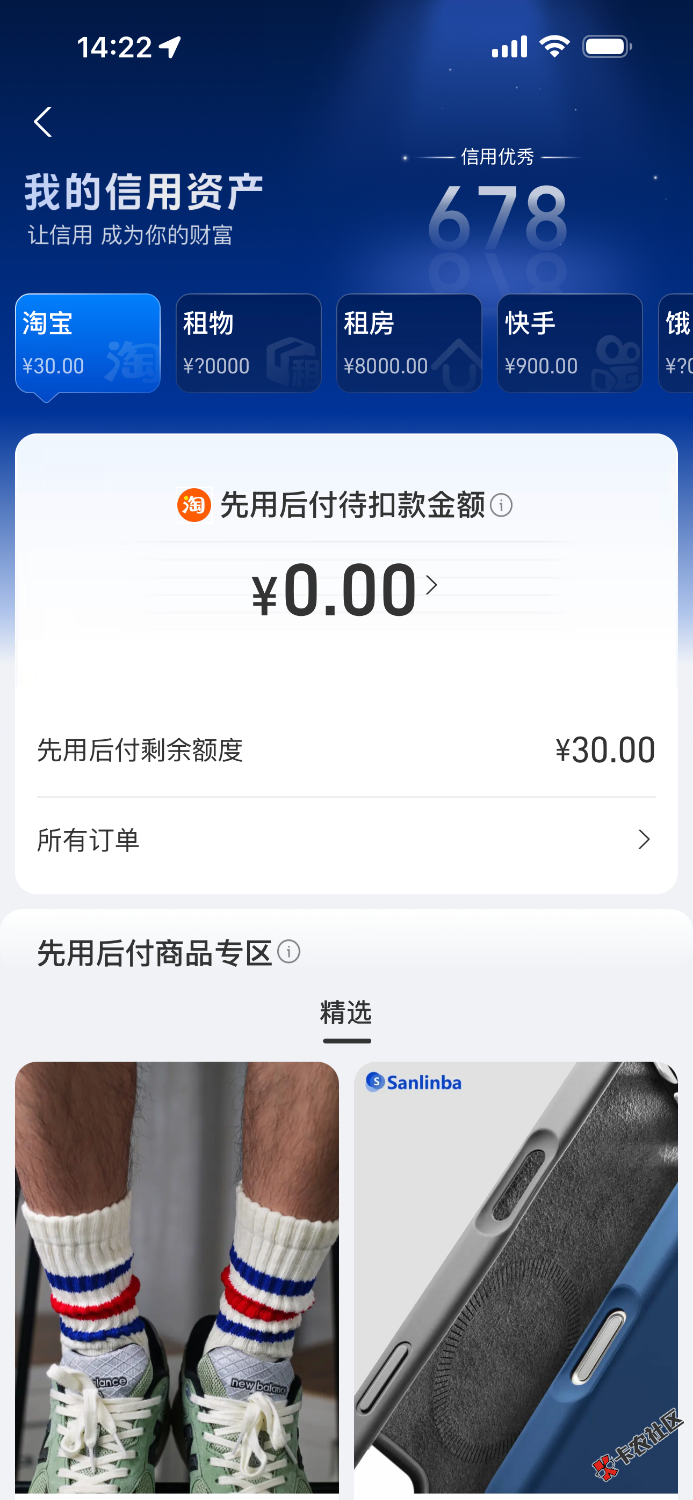693x1500 pixels.
Task: Switch to the 快手 credit tab
Action: (569, 343)
